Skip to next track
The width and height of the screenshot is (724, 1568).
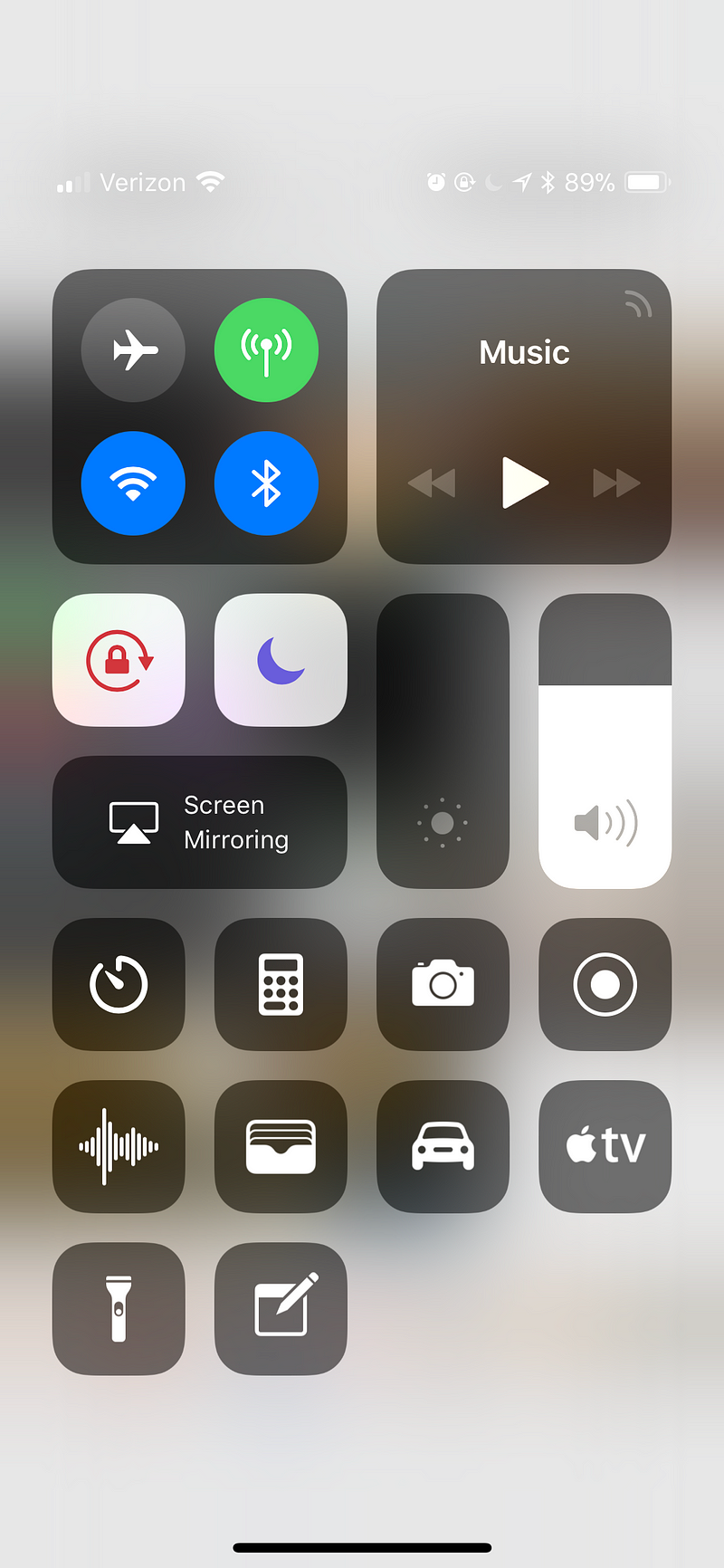coord(616,483)
